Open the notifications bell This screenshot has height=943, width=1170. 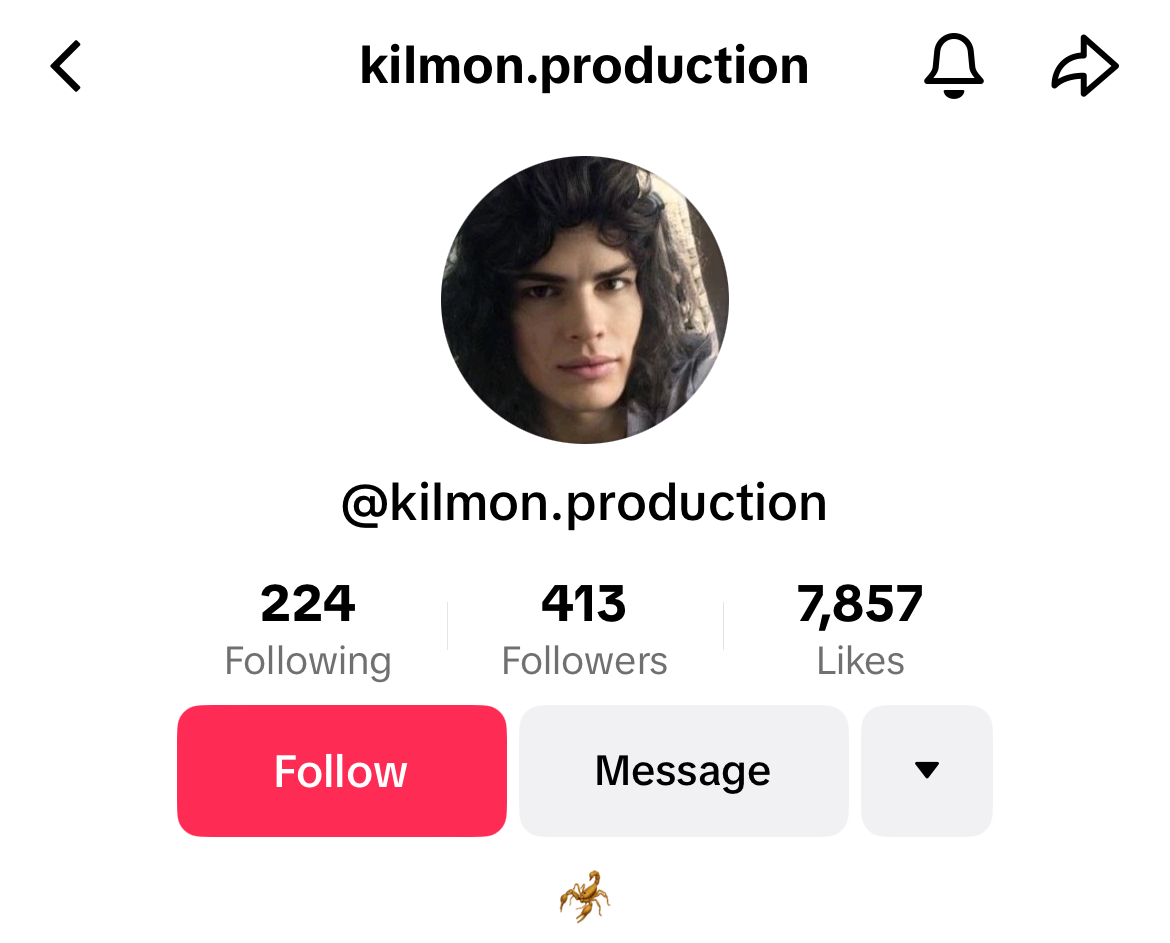click(x=953, y=67)
